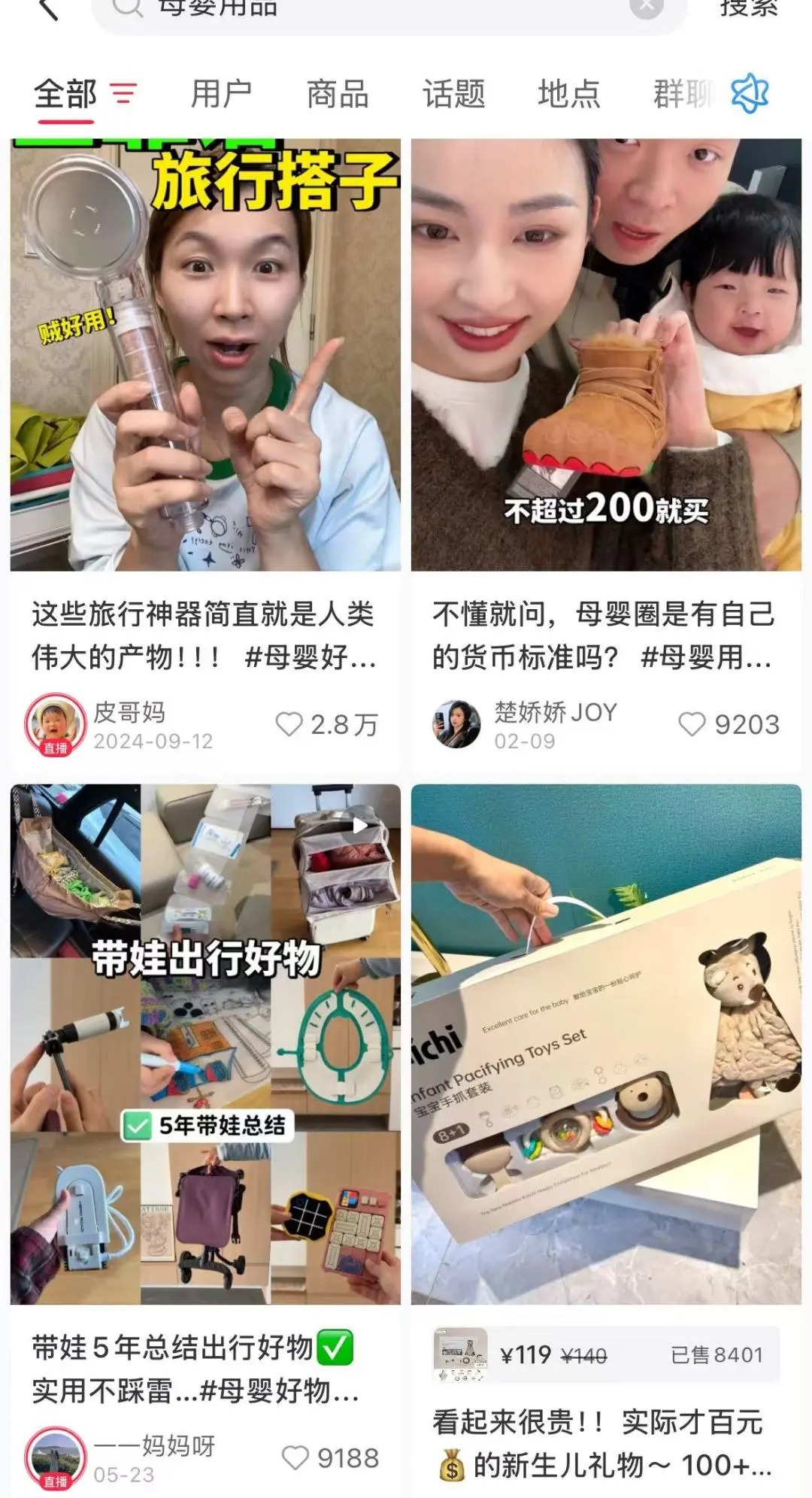Like the post by 一一妈妈呀

pos(295,1457)
